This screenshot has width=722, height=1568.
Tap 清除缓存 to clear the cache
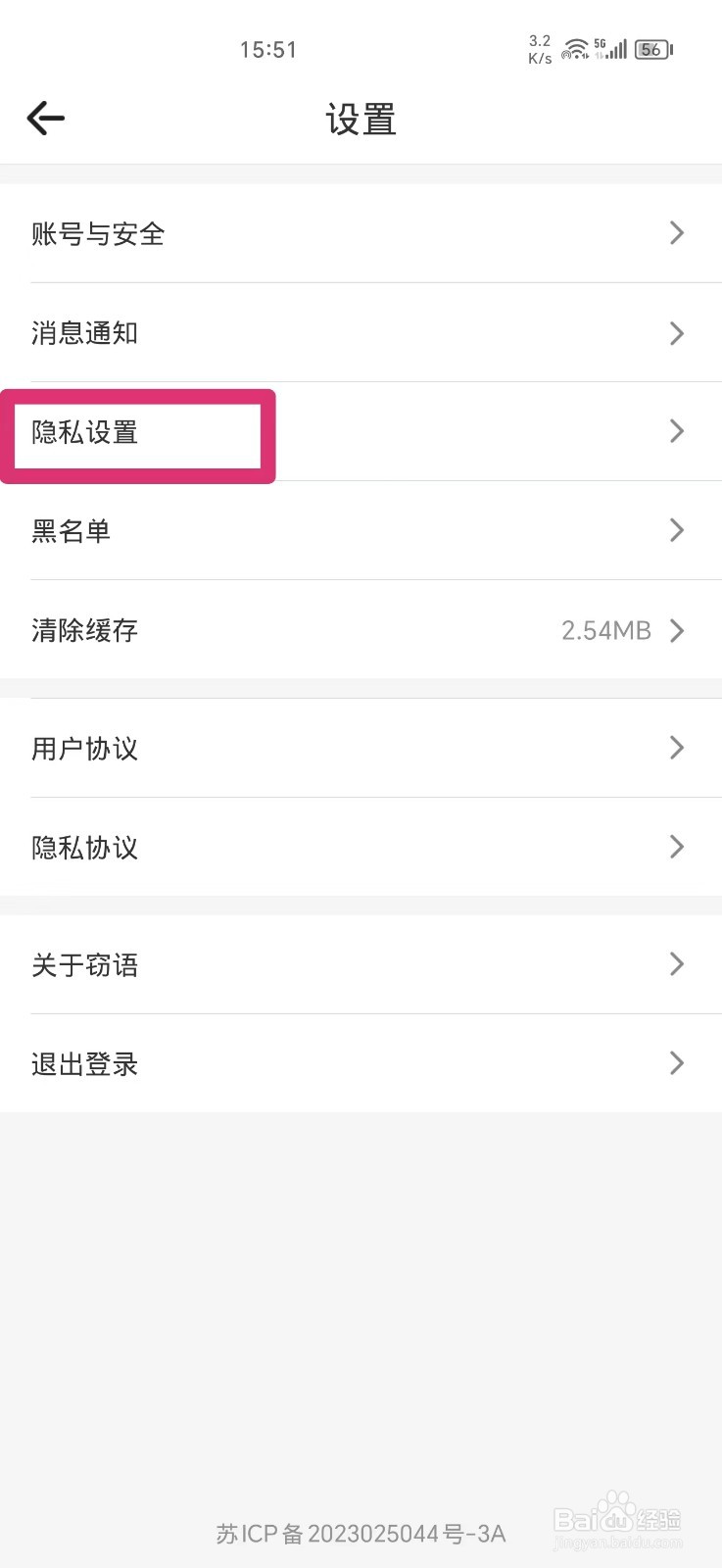coord(84,630)
